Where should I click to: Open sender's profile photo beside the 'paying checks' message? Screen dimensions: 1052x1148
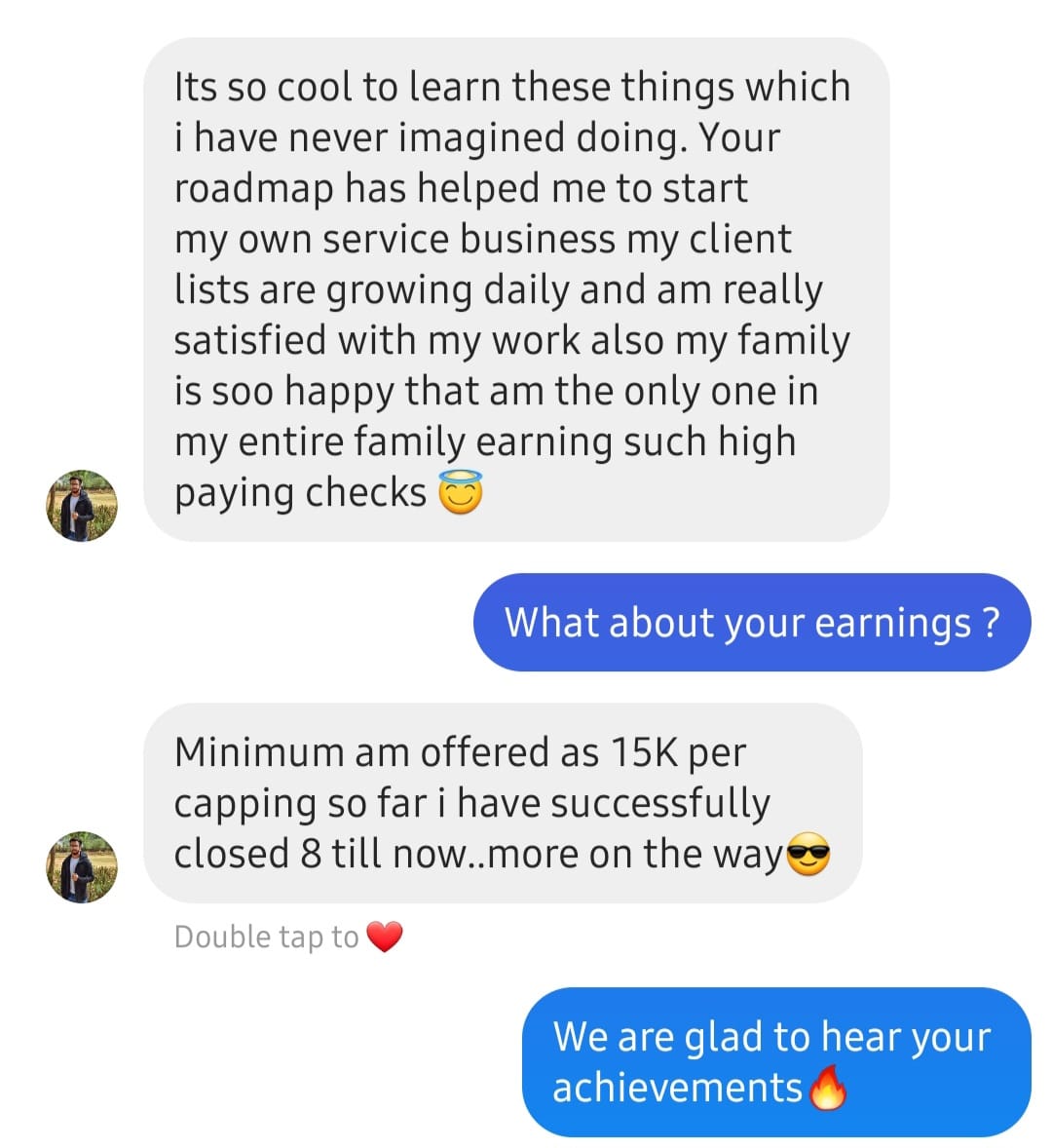[x=82, y=506]
